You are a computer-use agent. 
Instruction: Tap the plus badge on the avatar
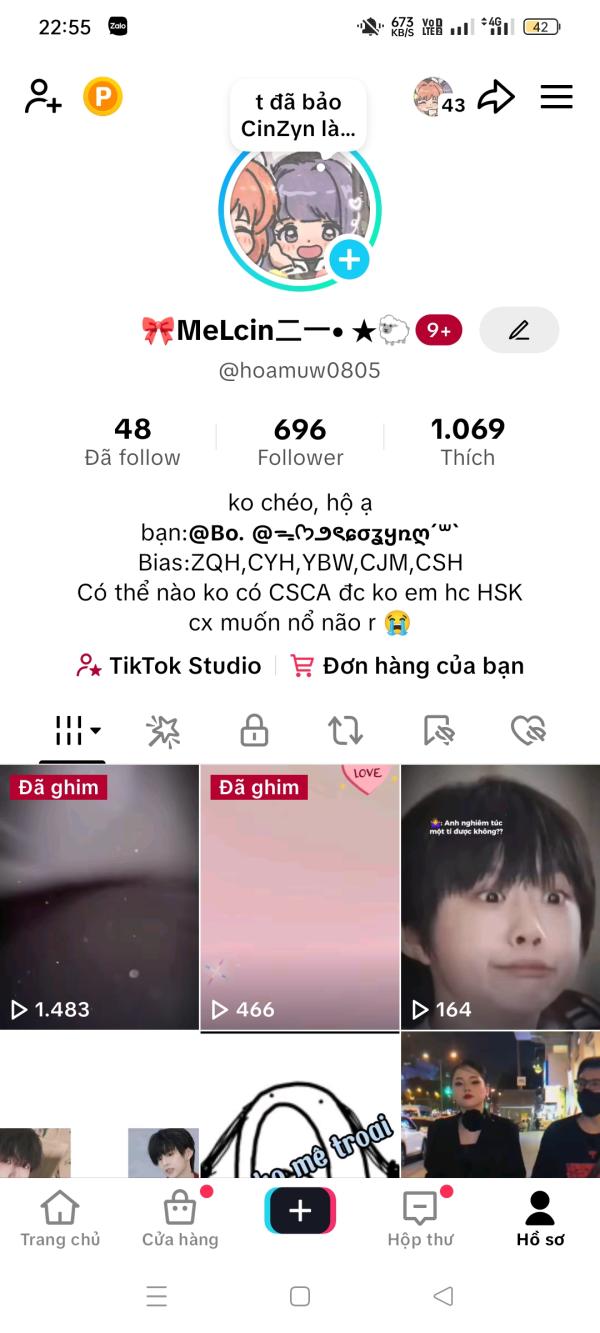349,260
